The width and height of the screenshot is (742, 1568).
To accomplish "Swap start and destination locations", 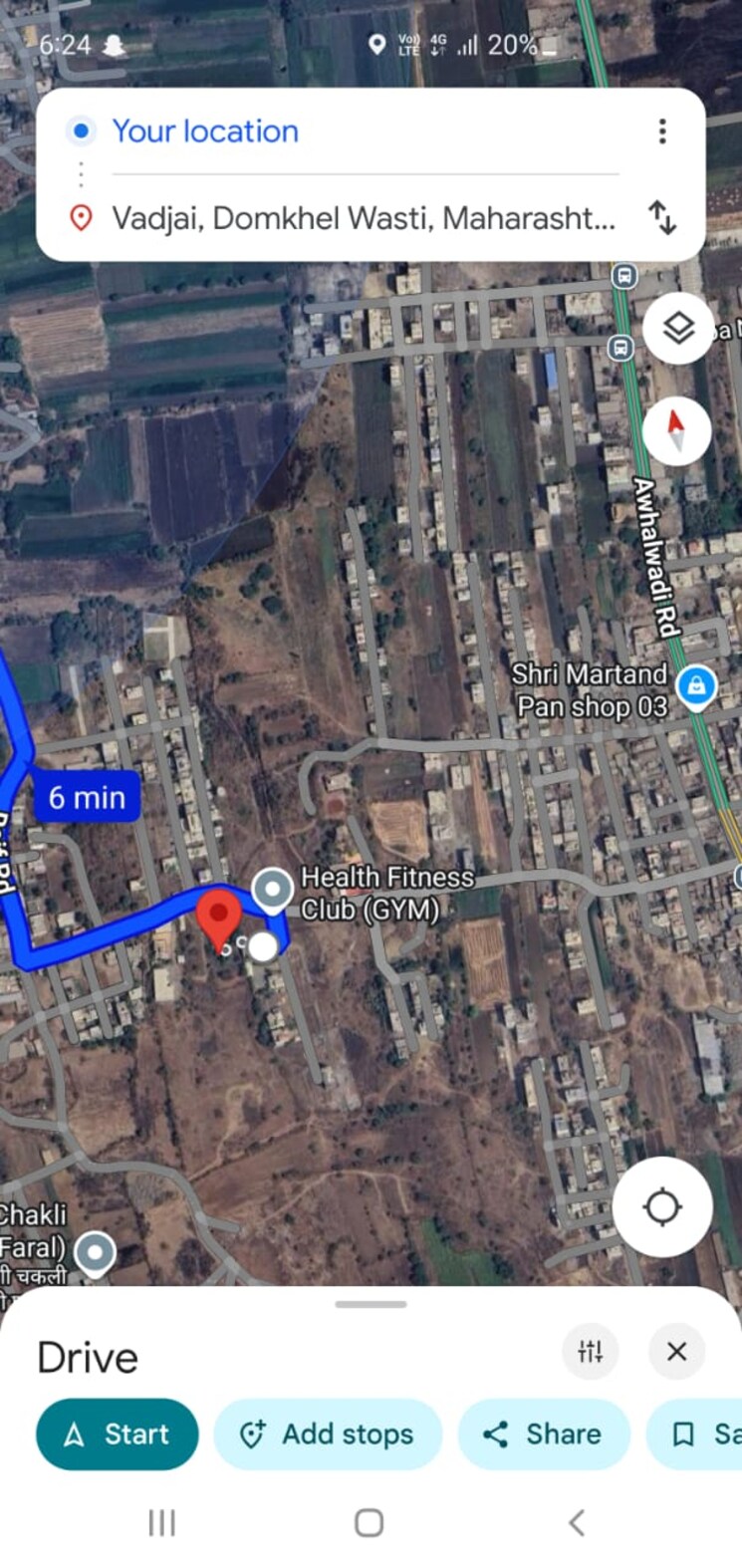I will click(x=662, y=217).
